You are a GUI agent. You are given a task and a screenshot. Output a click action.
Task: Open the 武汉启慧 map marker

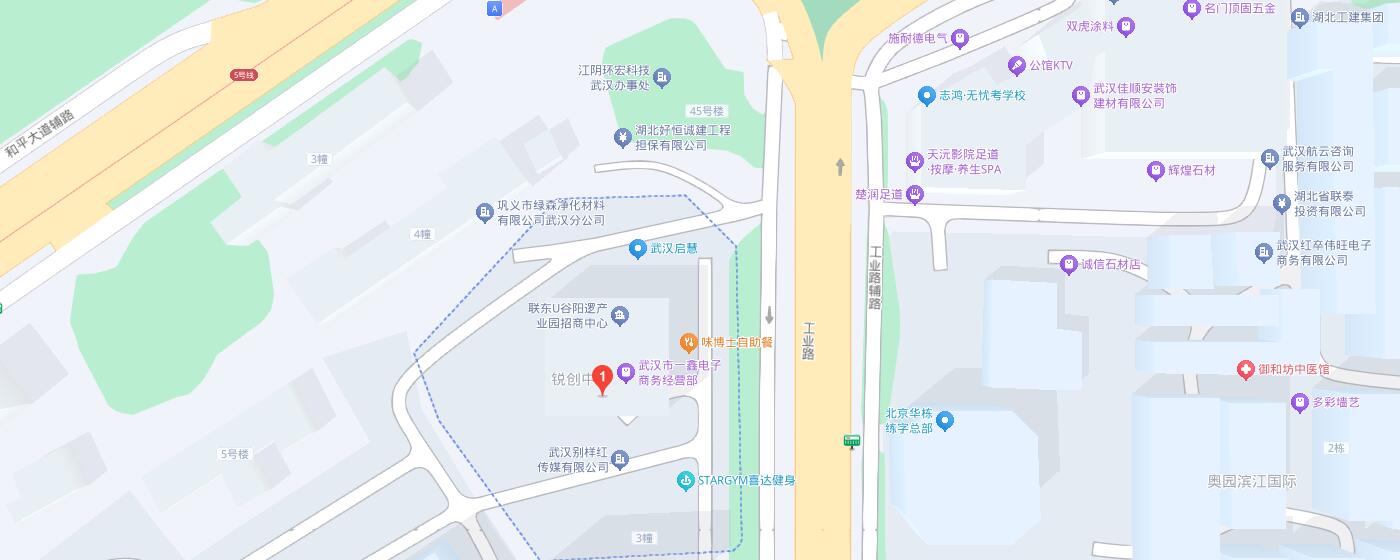(x=638, y=249)
